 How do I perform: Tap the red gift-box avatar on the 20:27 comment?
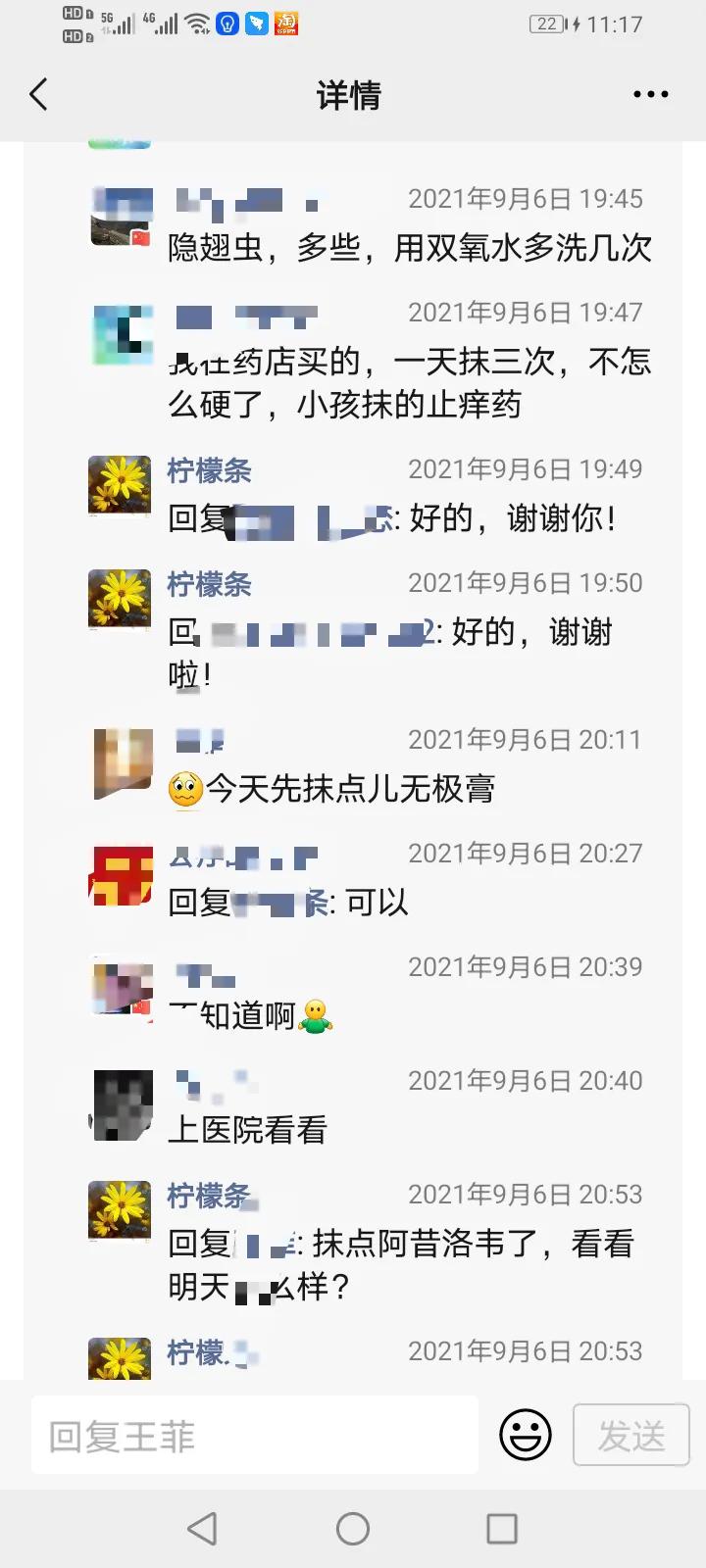[119, 875]
